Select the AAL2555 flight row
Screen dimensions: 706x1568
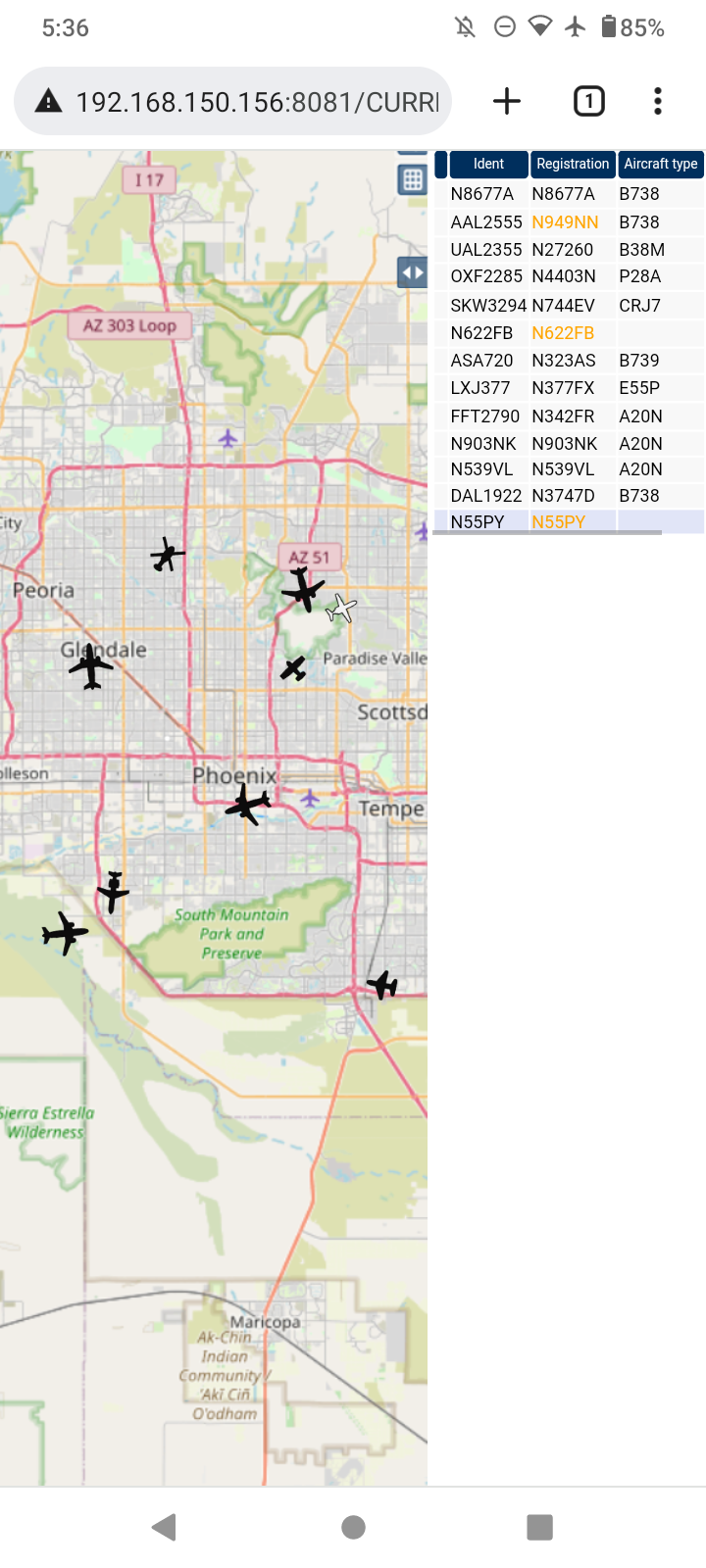[x=569, y=222]
